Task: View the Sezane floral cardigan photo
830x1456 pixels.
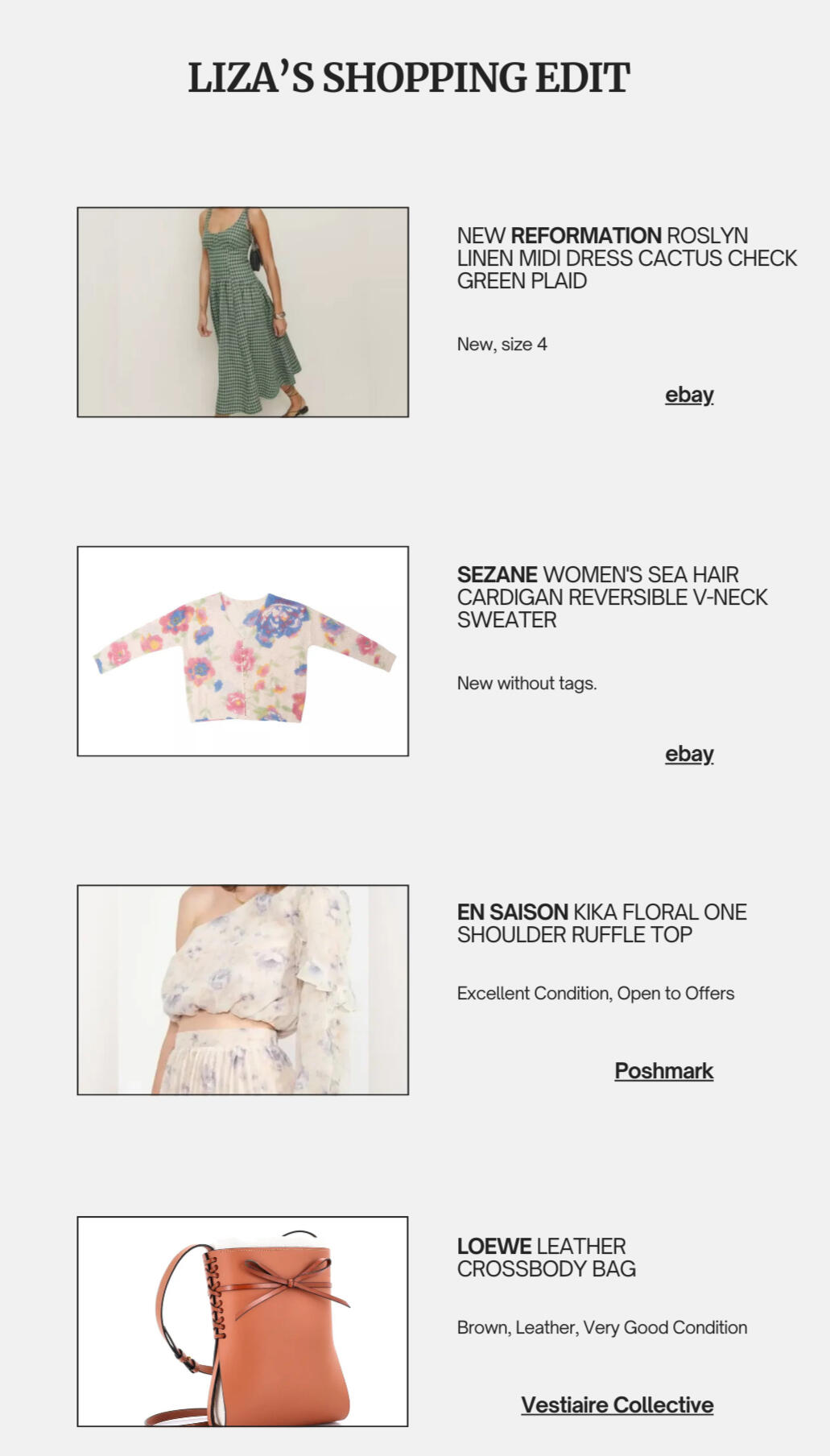Action: (242, 651)
